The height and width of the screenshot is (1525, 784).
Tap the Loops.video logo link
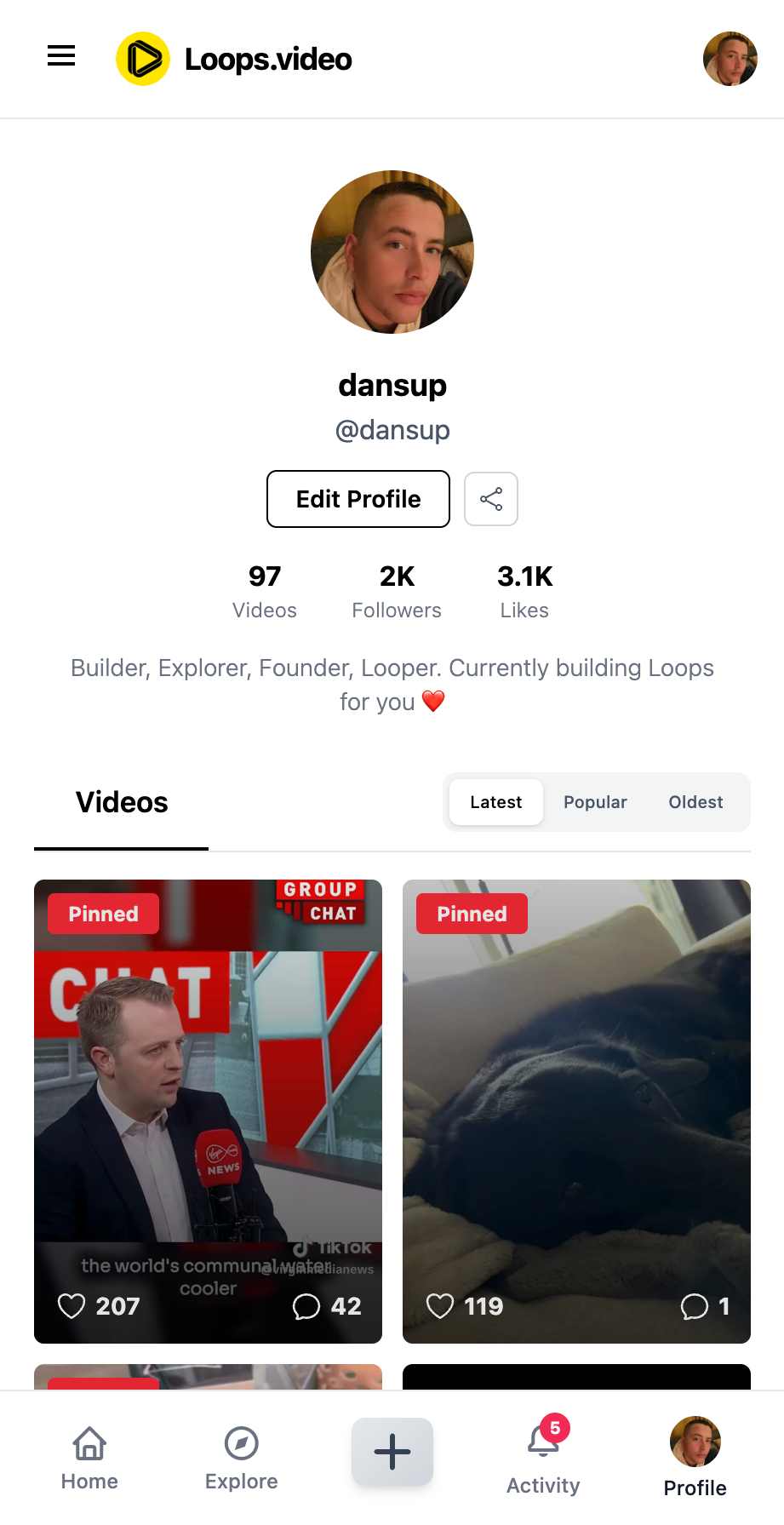[234, 59]
